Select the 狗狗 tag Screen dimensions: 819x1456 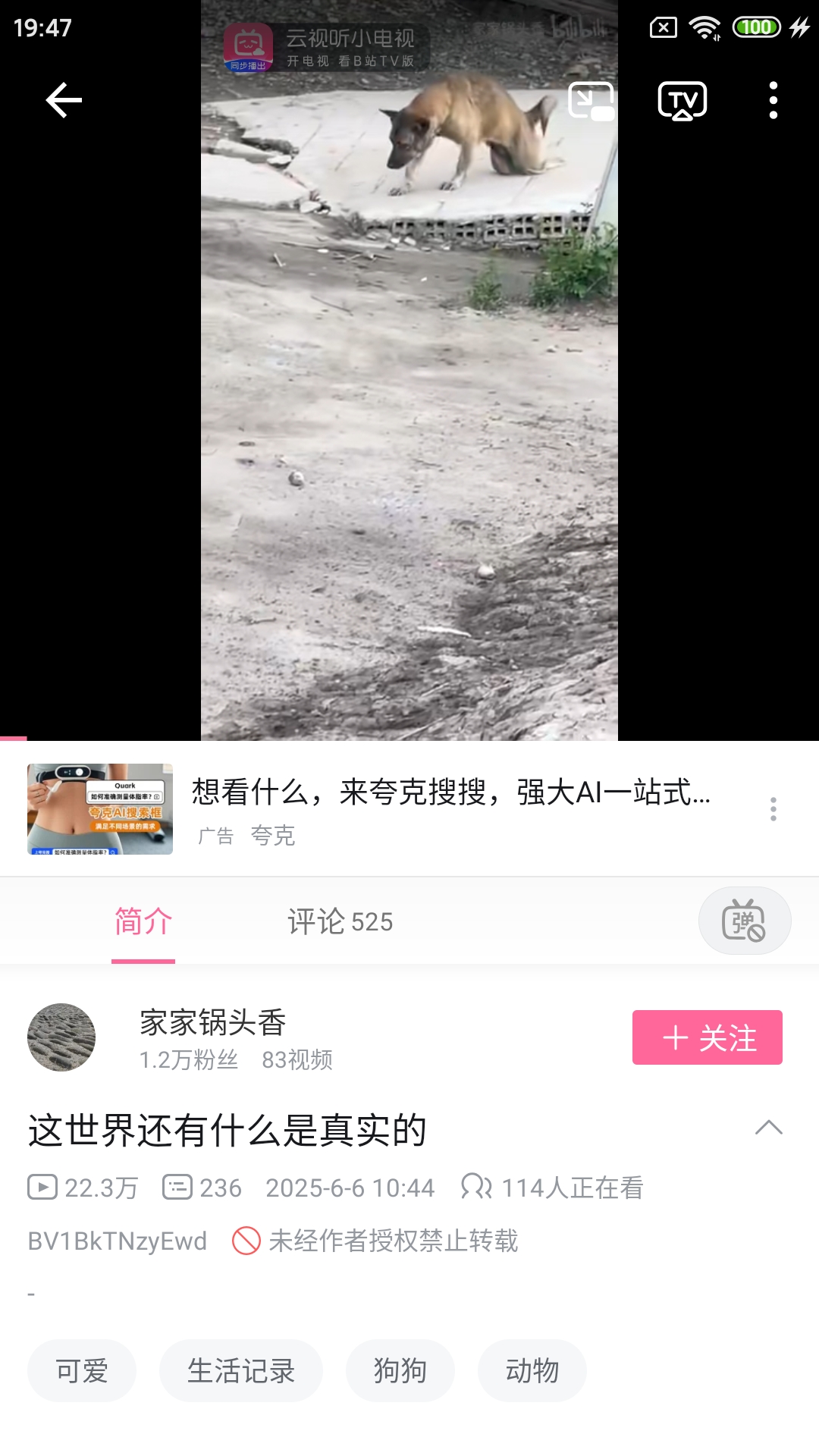[400, 1371]
